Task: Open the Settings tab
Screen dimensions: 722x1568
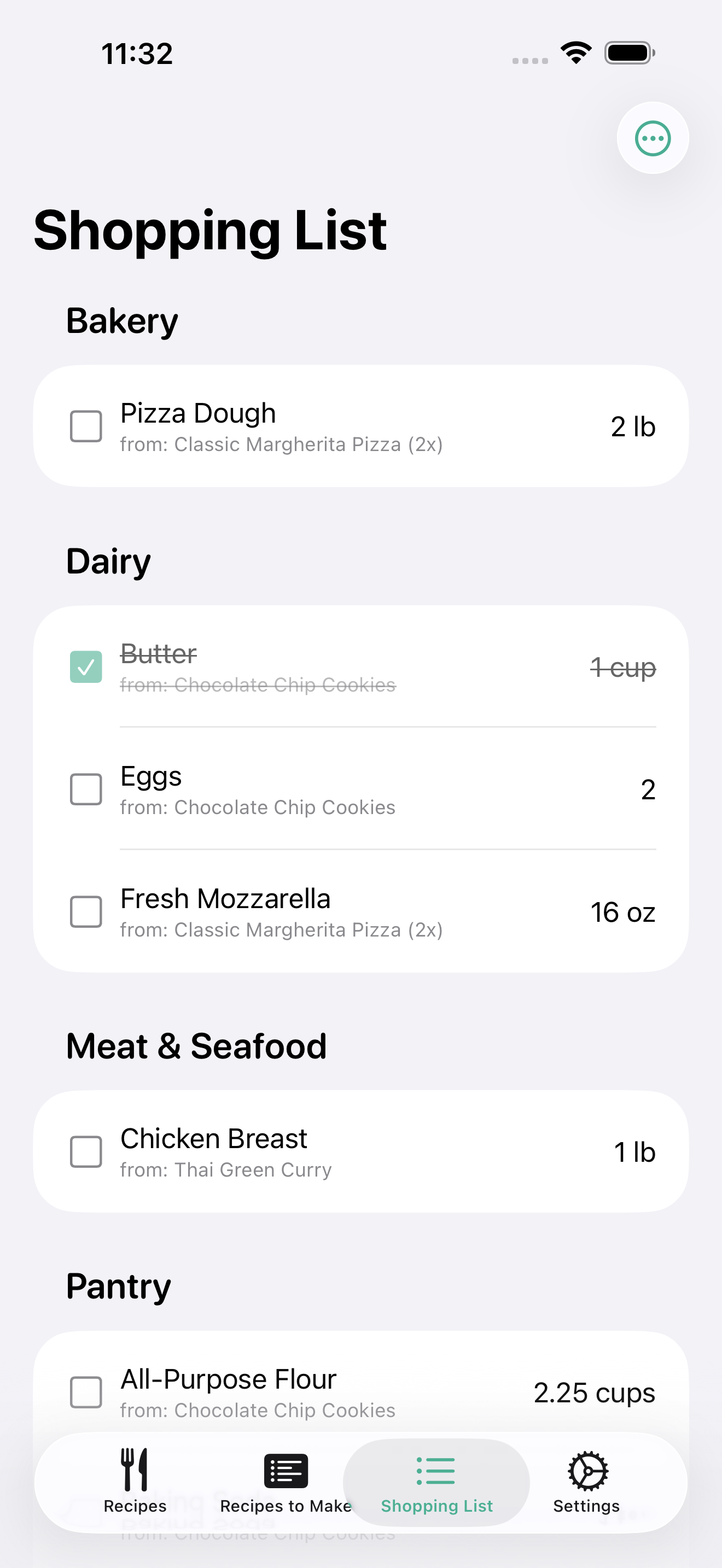Action: click(586, 1482)
